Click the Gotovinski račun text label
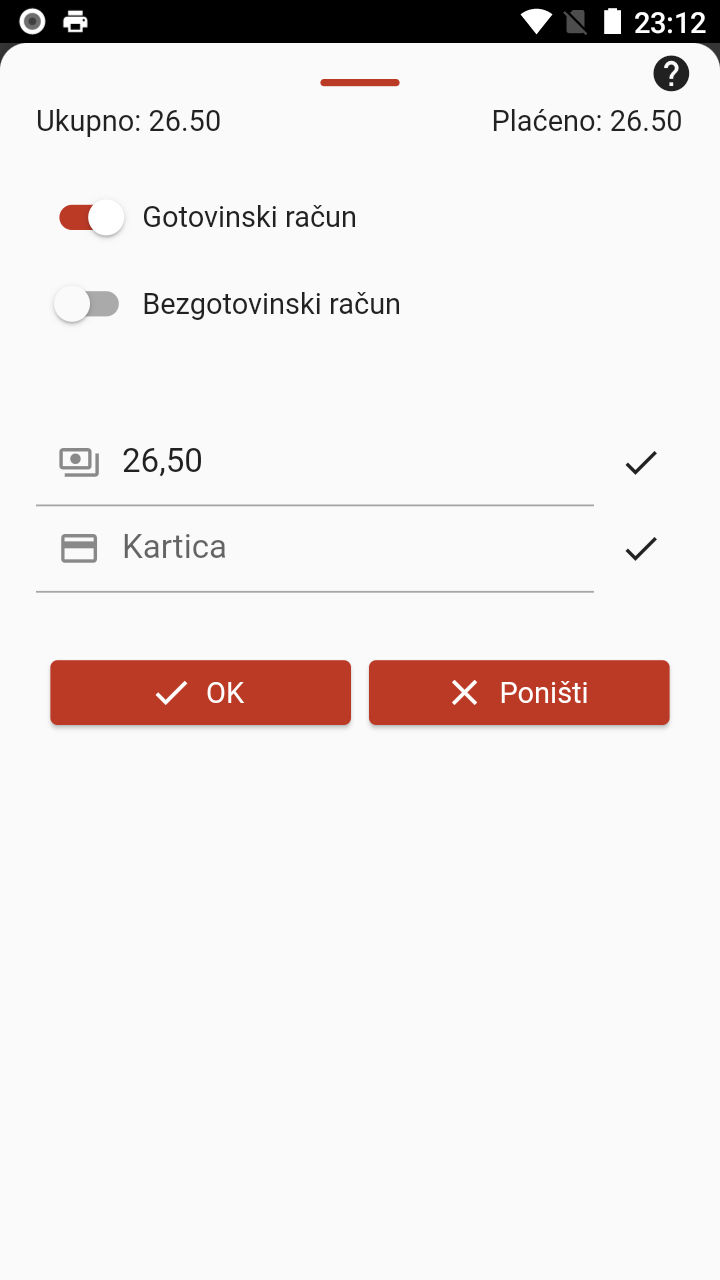 pos(249,217)
